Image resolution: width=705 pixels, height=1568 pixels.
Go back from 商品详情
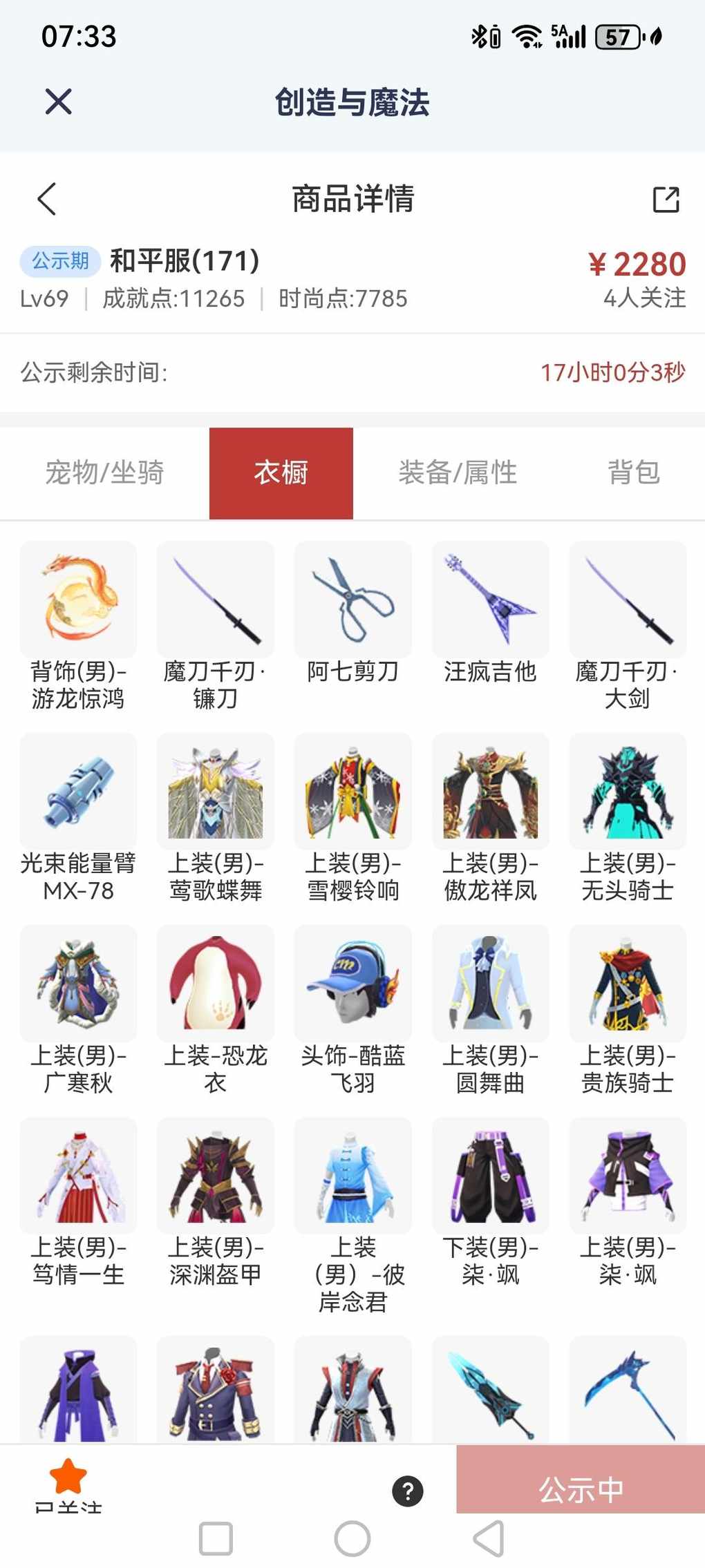(47, 200)
